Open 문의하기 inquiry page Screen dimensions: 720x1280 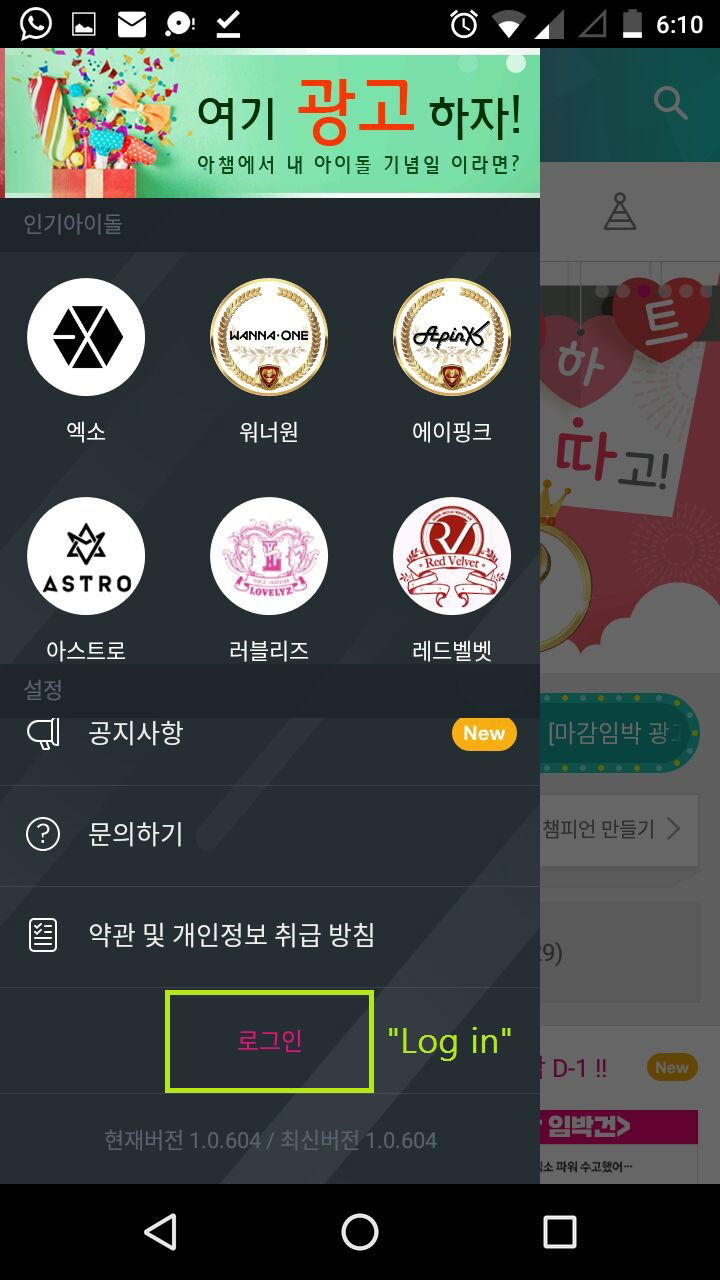270,834
